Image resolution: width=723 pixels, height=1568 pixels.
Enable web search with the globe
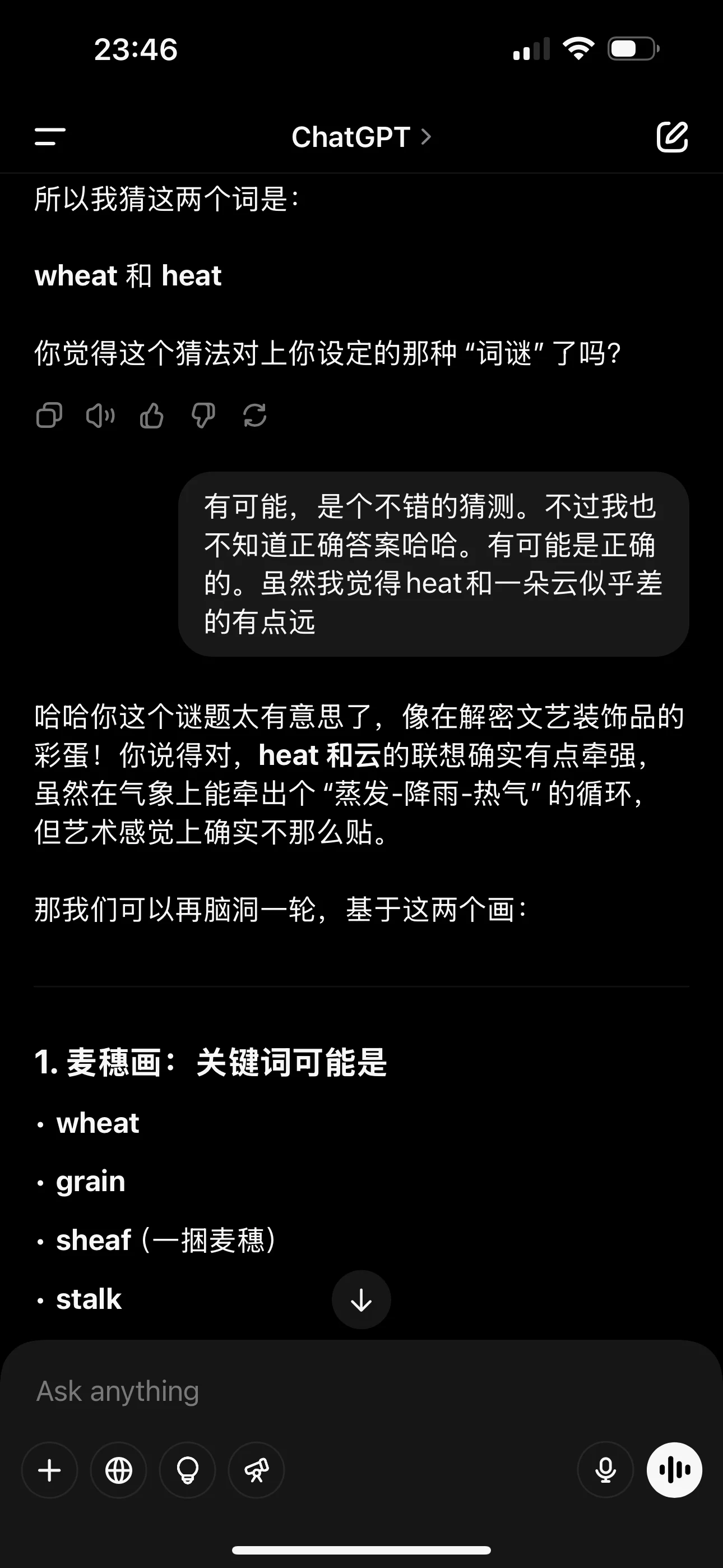pyautogui.click(x=119, y=1470)
